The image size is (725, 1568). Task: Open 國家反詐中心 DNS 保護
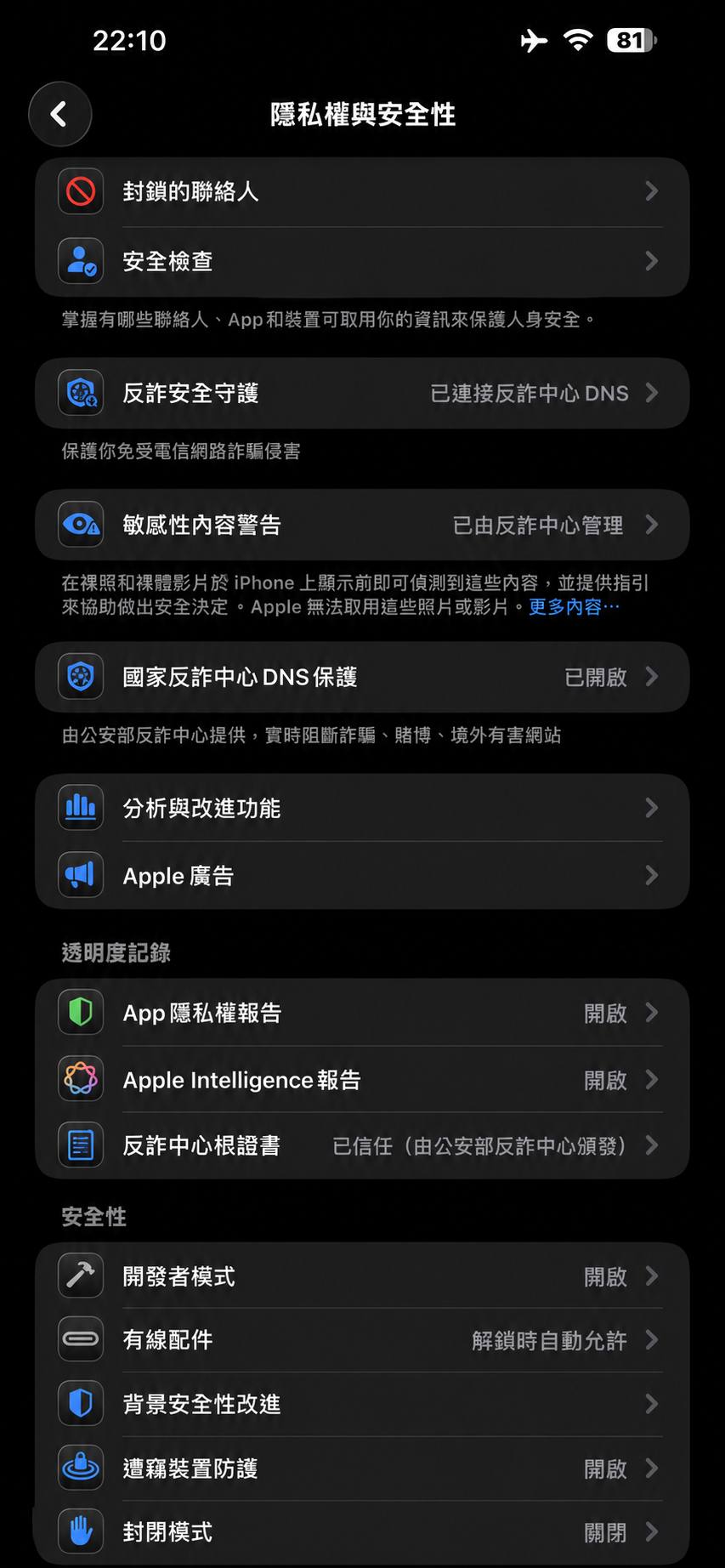click(362, 677)
